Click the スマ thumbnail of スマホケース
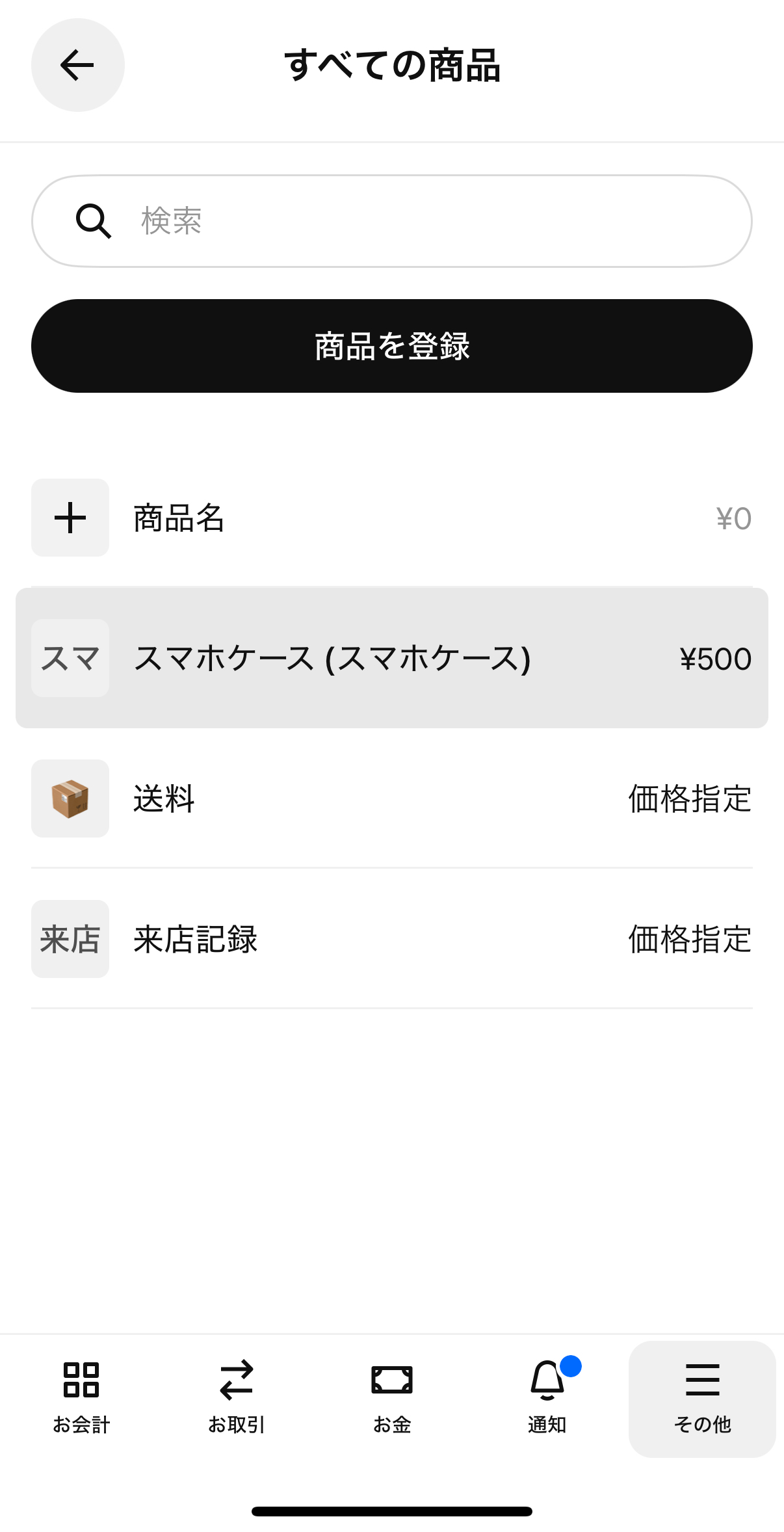Screen dimensions: 784x1532 (70, 658)
